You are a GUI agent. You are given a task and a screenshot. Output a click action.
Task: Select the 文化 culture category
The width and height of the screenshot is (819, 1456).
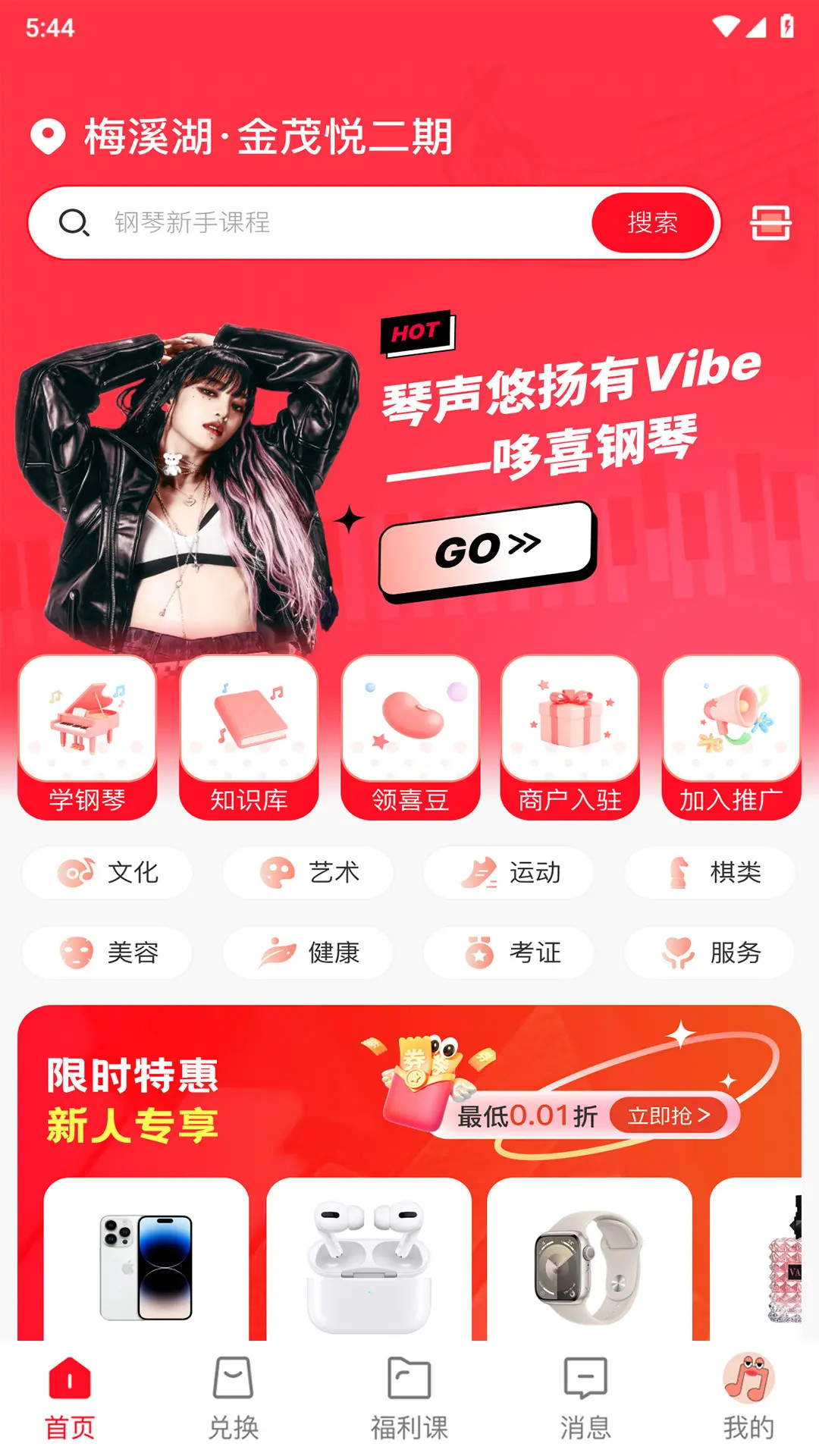point(107,873)
